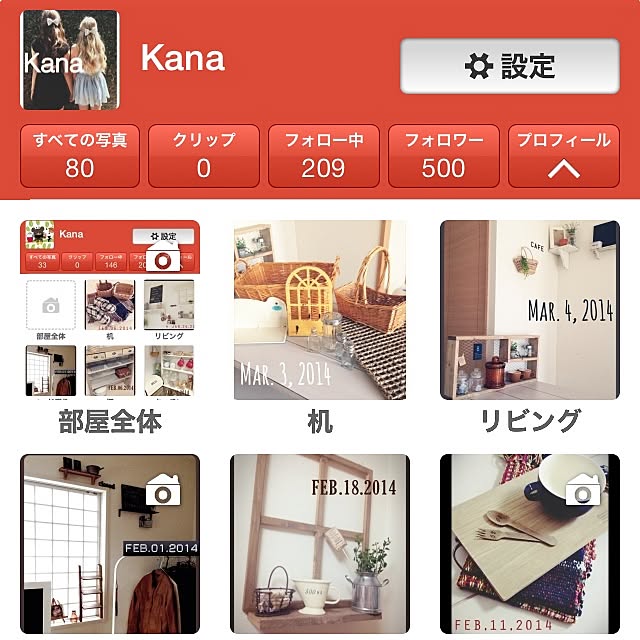Open the photo dated Feb.18.2014
Image resolution: width=640 pixels, height=640 pixels.
[x=320, y=545]
